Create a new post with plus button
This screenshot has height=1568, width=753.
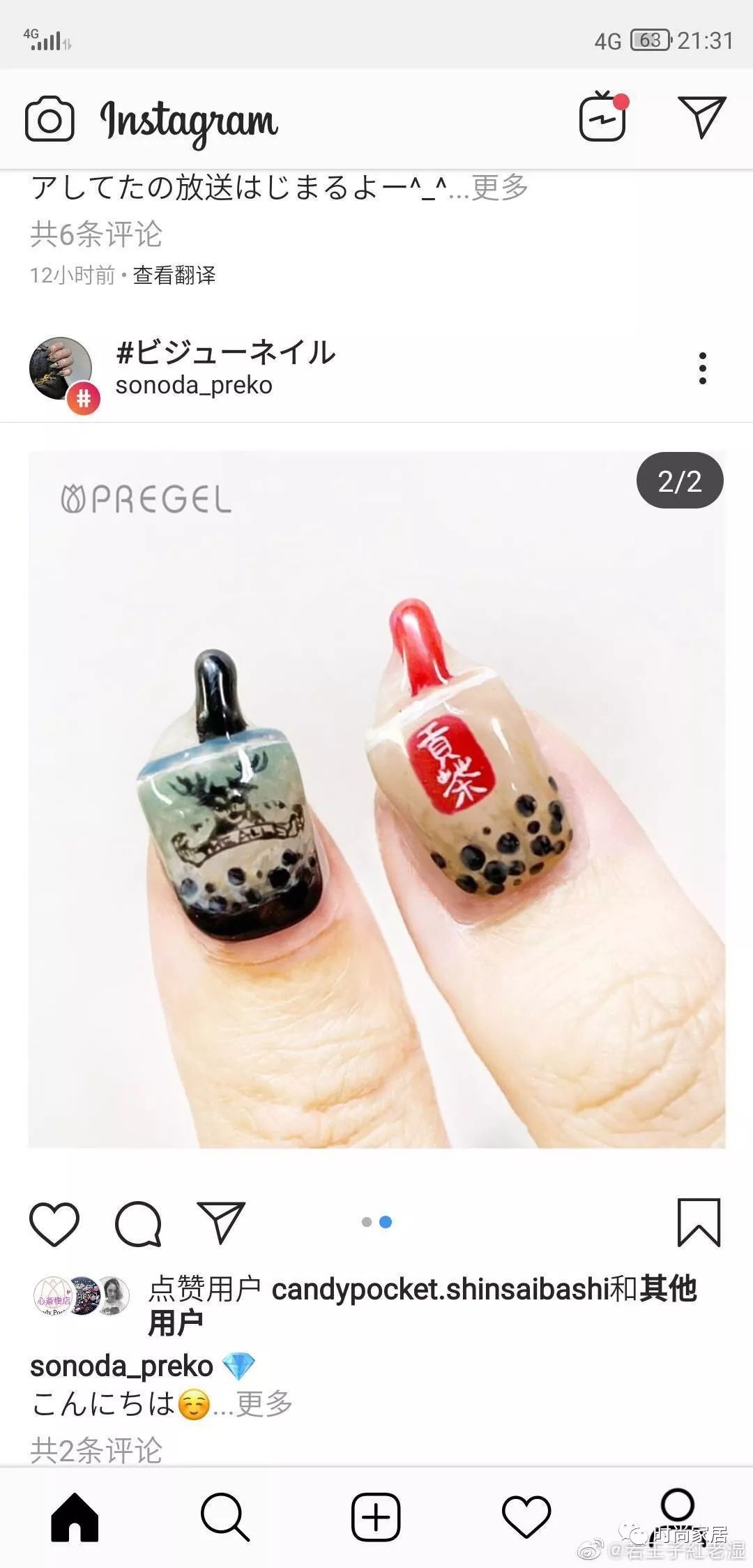(x=376, y=1517)
